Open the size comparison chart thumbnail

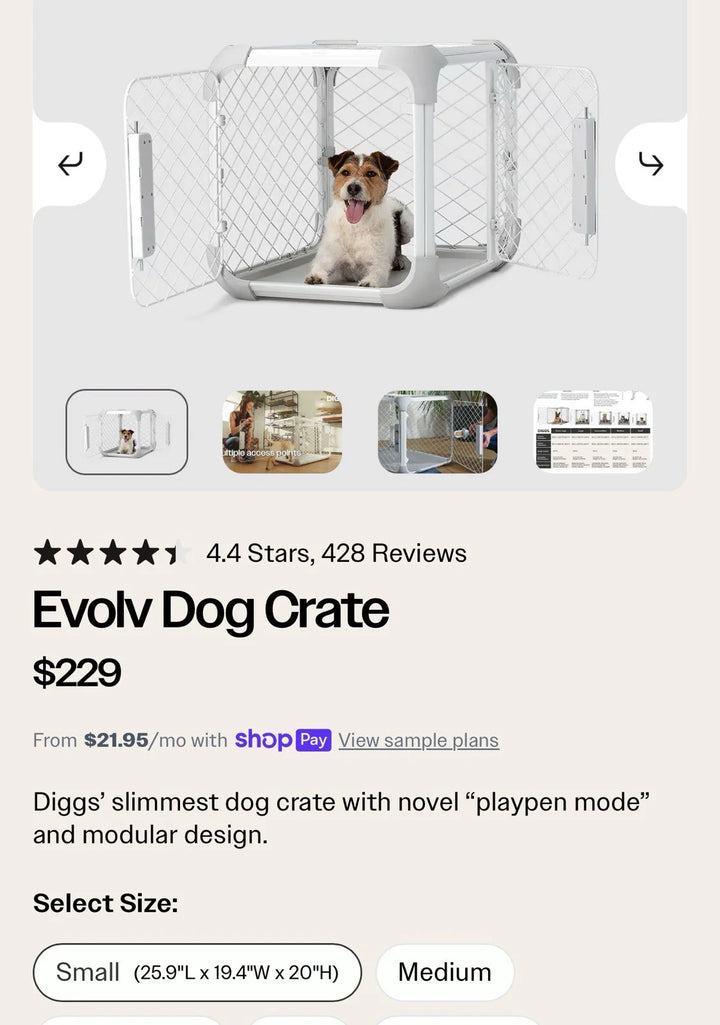[593, 432]
